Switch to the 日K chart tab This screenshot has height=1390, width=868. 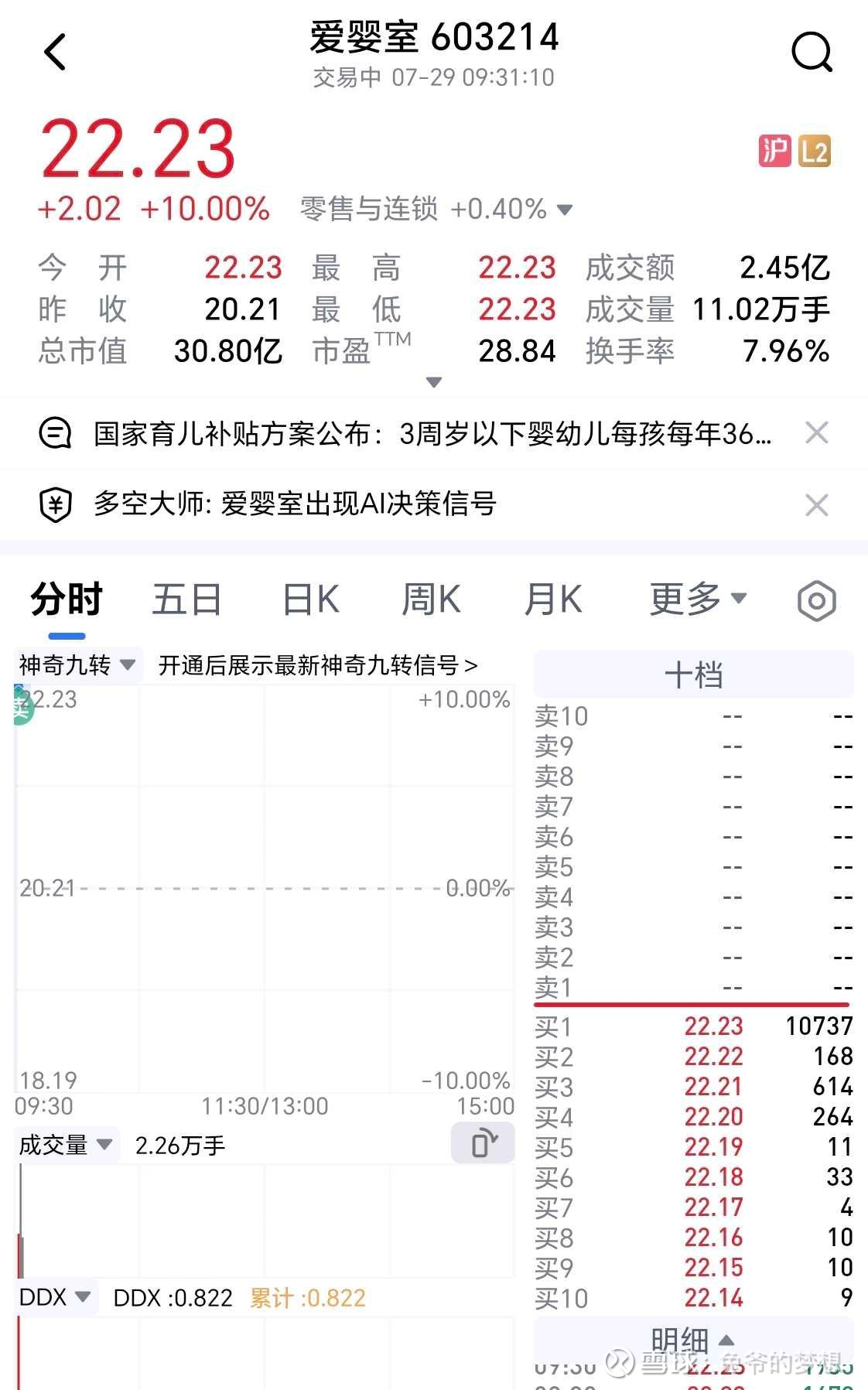311,599
